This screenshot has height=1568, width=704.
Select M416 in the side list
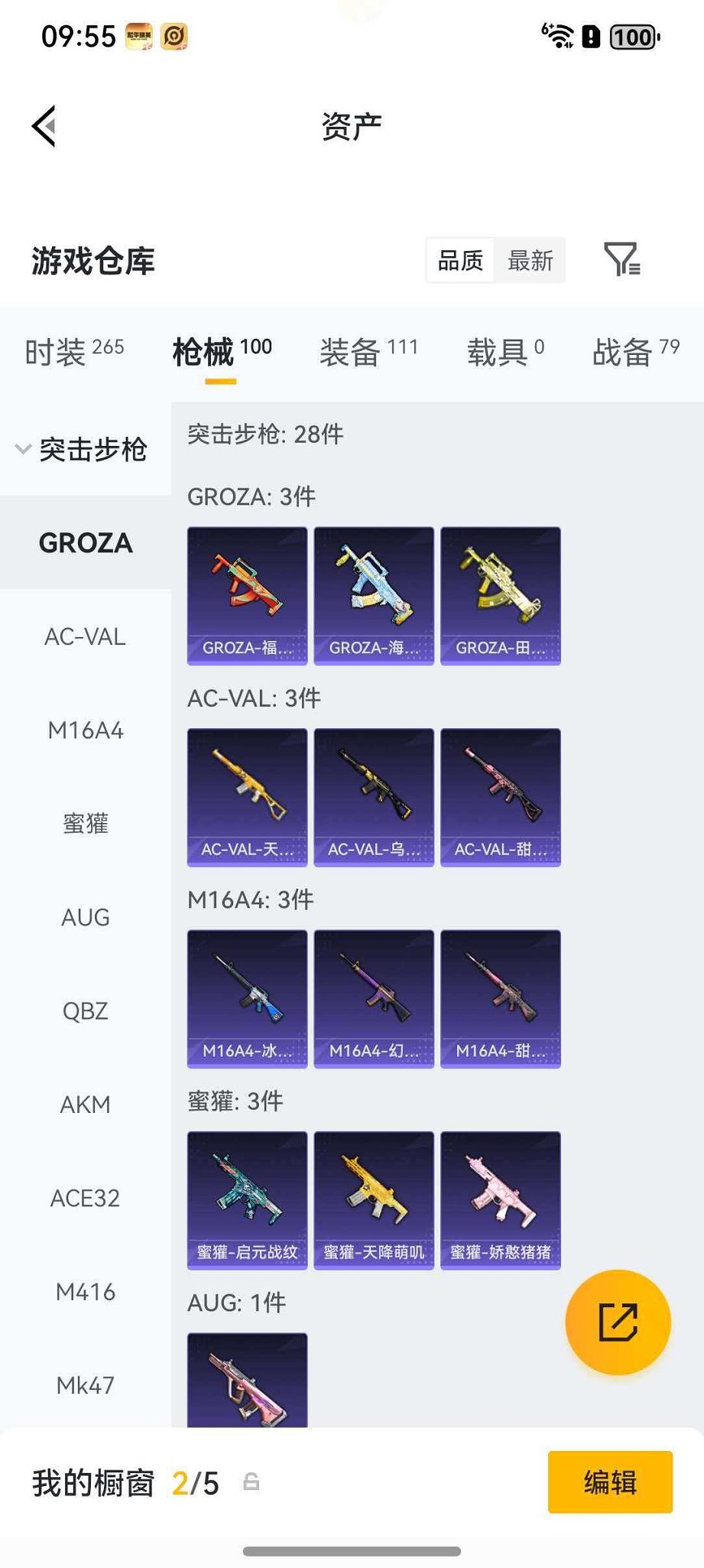coord(85,1292)
